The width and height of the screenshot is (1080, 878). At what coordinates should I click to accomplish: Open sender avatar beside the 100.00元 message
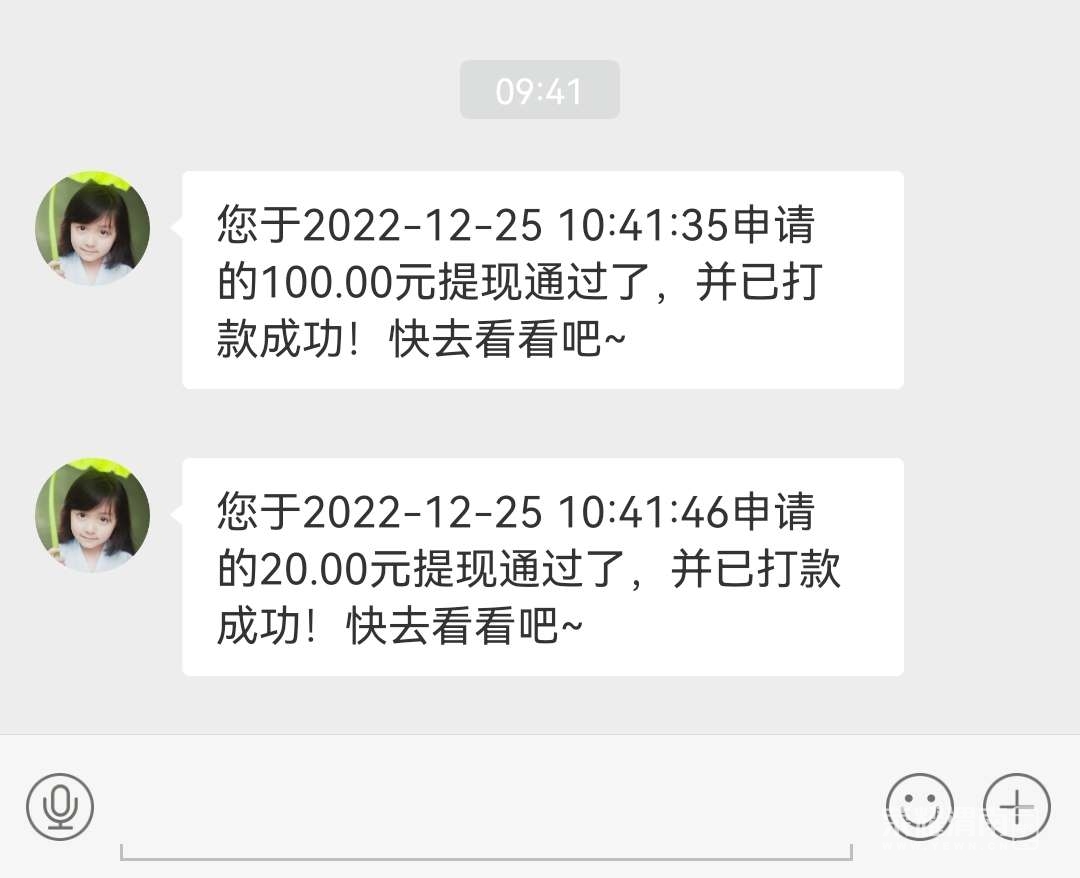click(x=93, y=228)
